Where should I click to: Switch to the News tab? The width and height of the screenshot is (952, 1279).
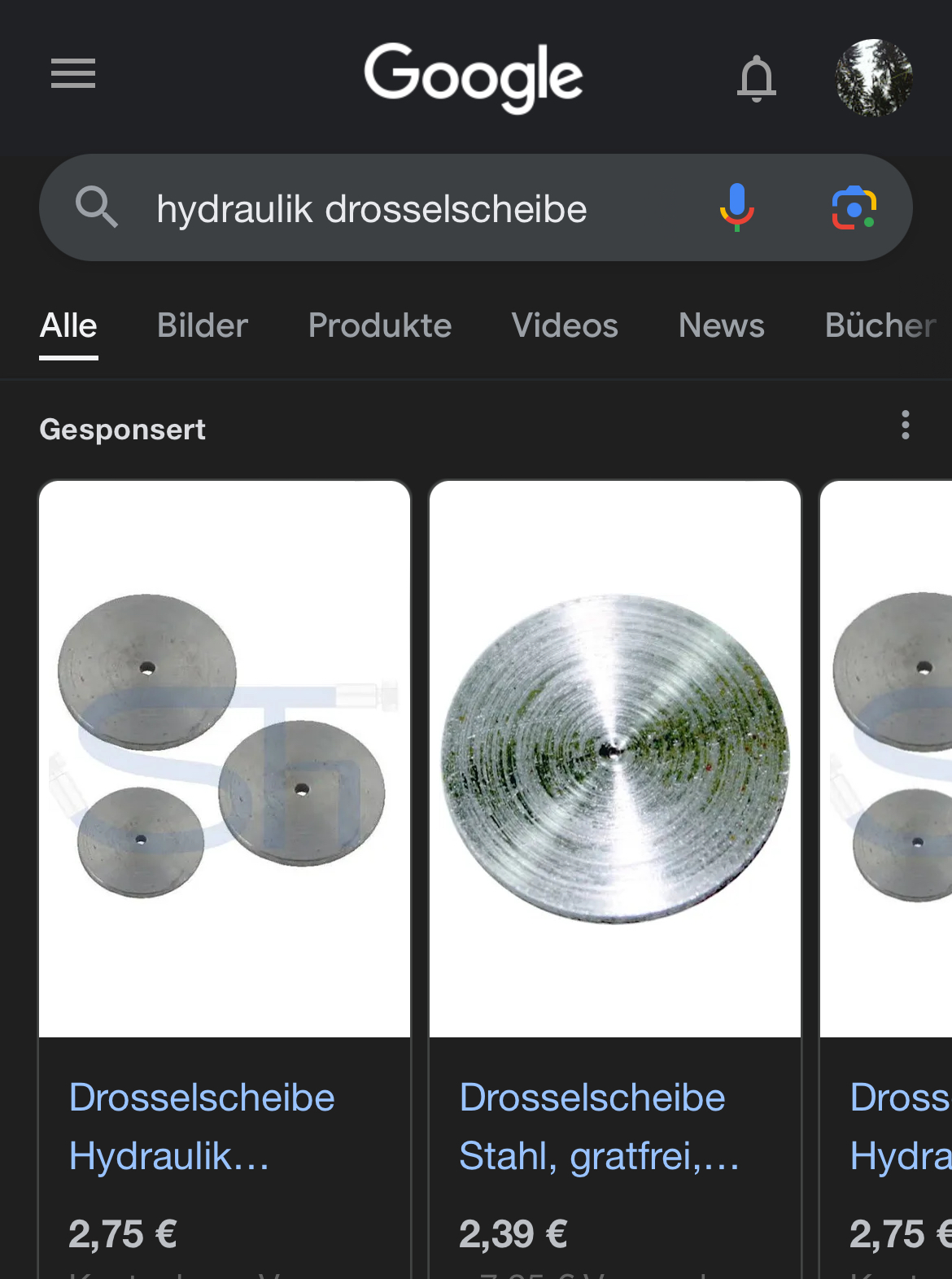tap(722, 325)
